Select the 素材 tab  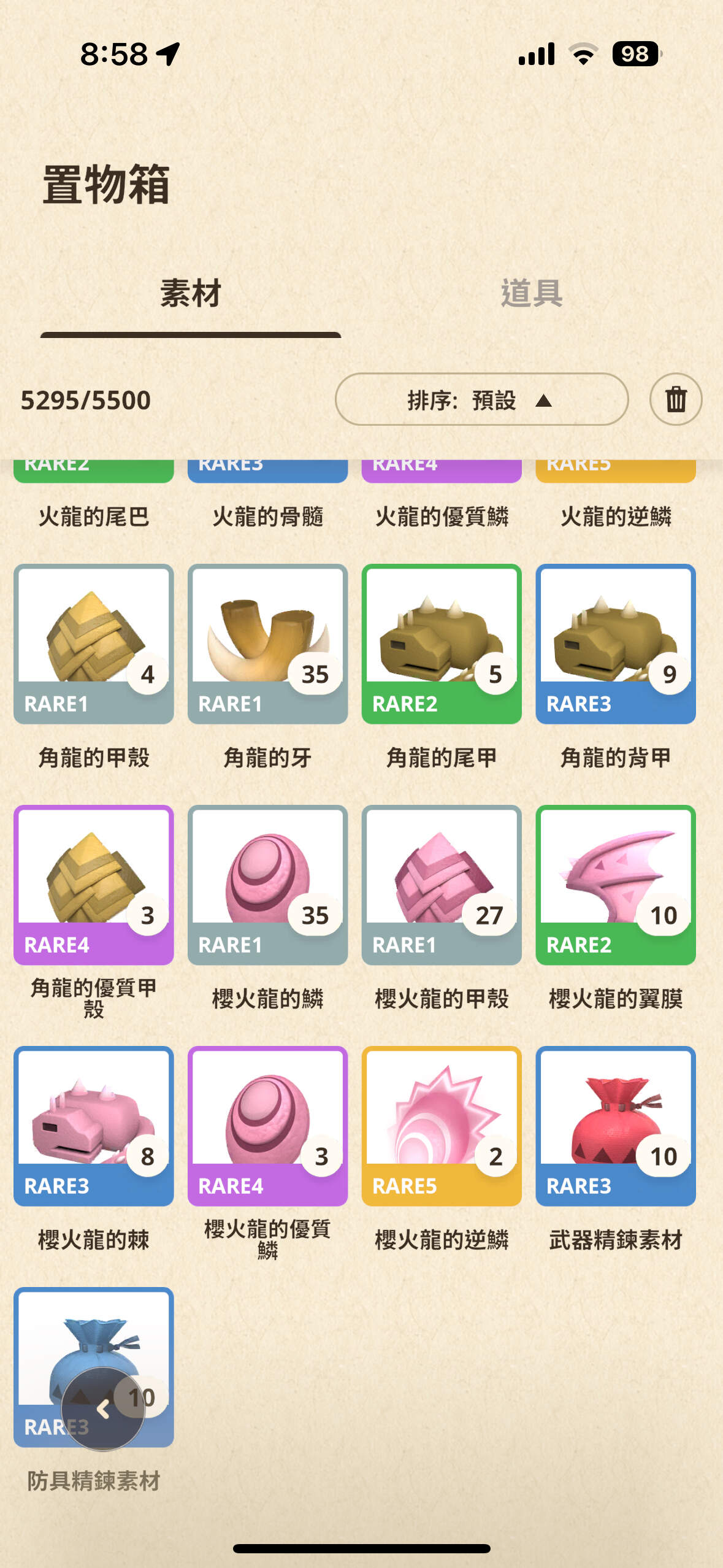pos(191,293)
